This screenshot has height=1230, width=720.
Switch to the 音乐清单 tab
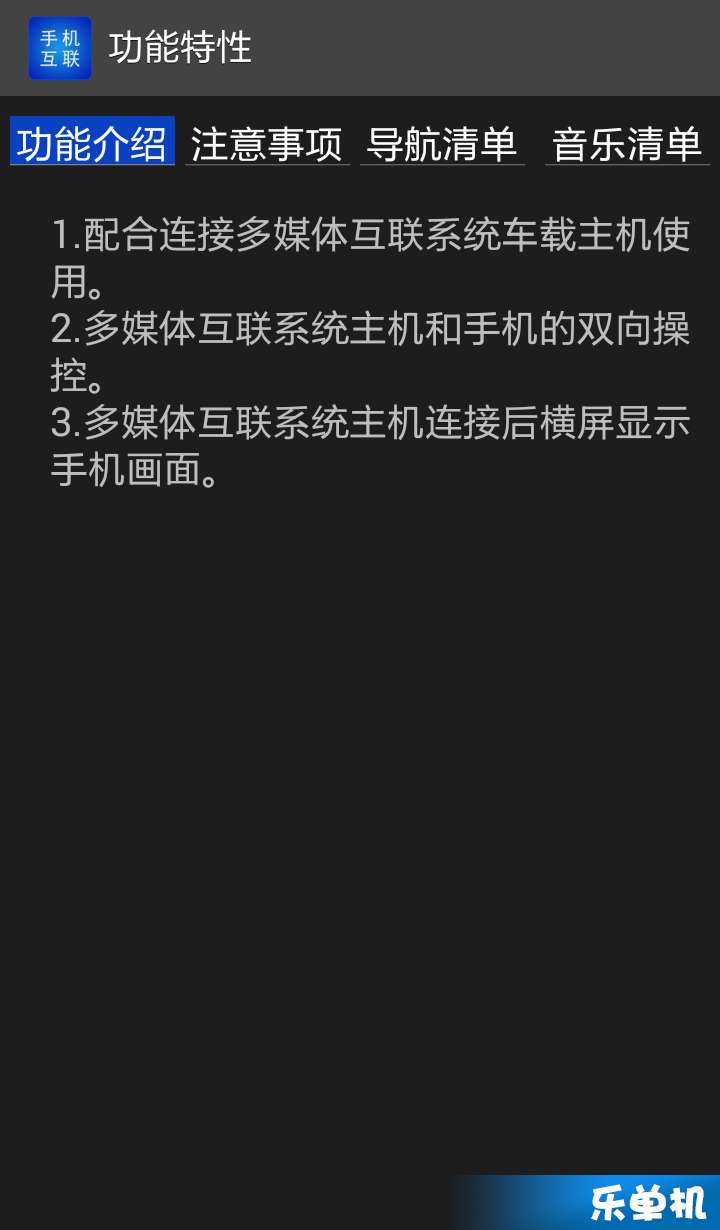tap(627, 142)
